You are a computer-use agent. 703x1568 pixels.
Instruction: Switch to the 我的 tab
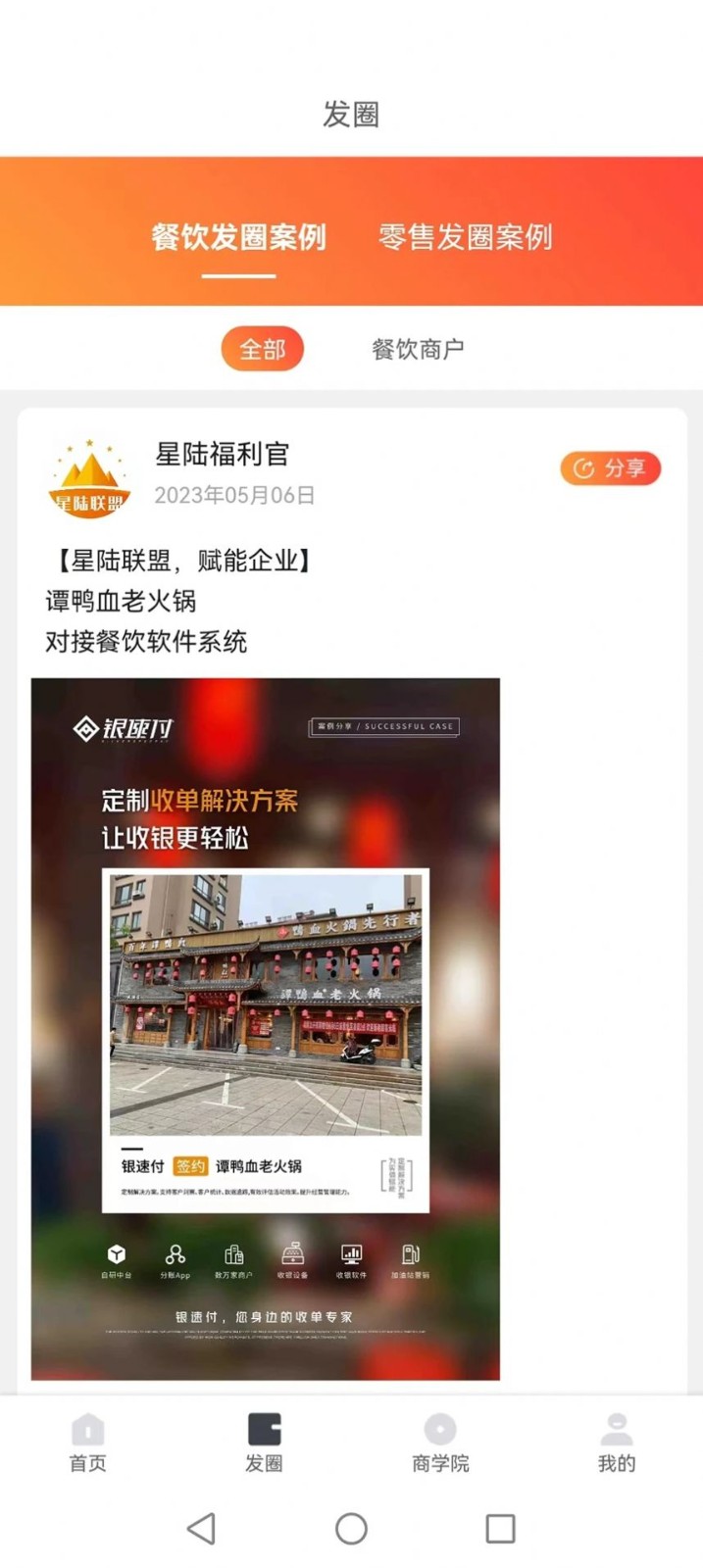[x=616, y=1443]
